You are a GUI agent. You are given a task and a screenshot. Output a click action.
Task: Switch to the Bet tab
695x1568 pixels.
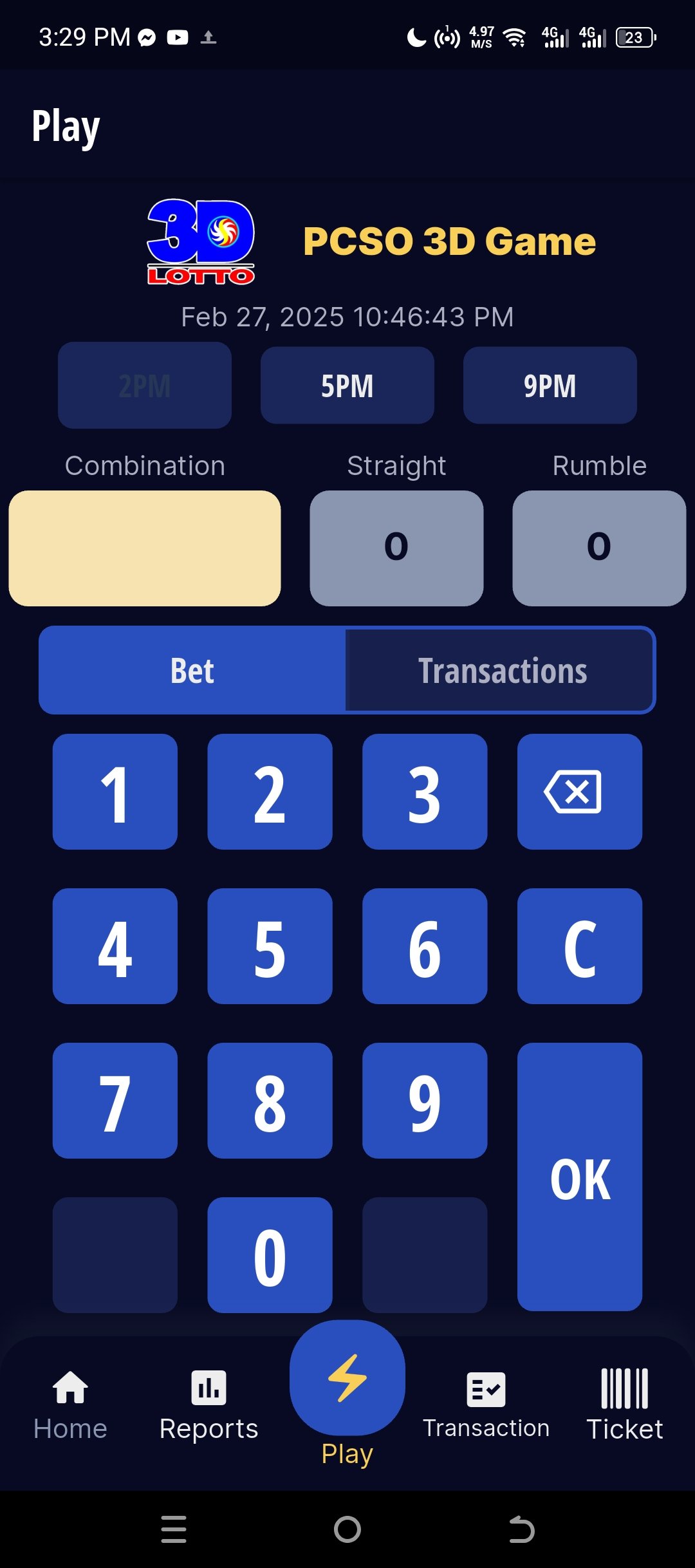tap(192, 670)
